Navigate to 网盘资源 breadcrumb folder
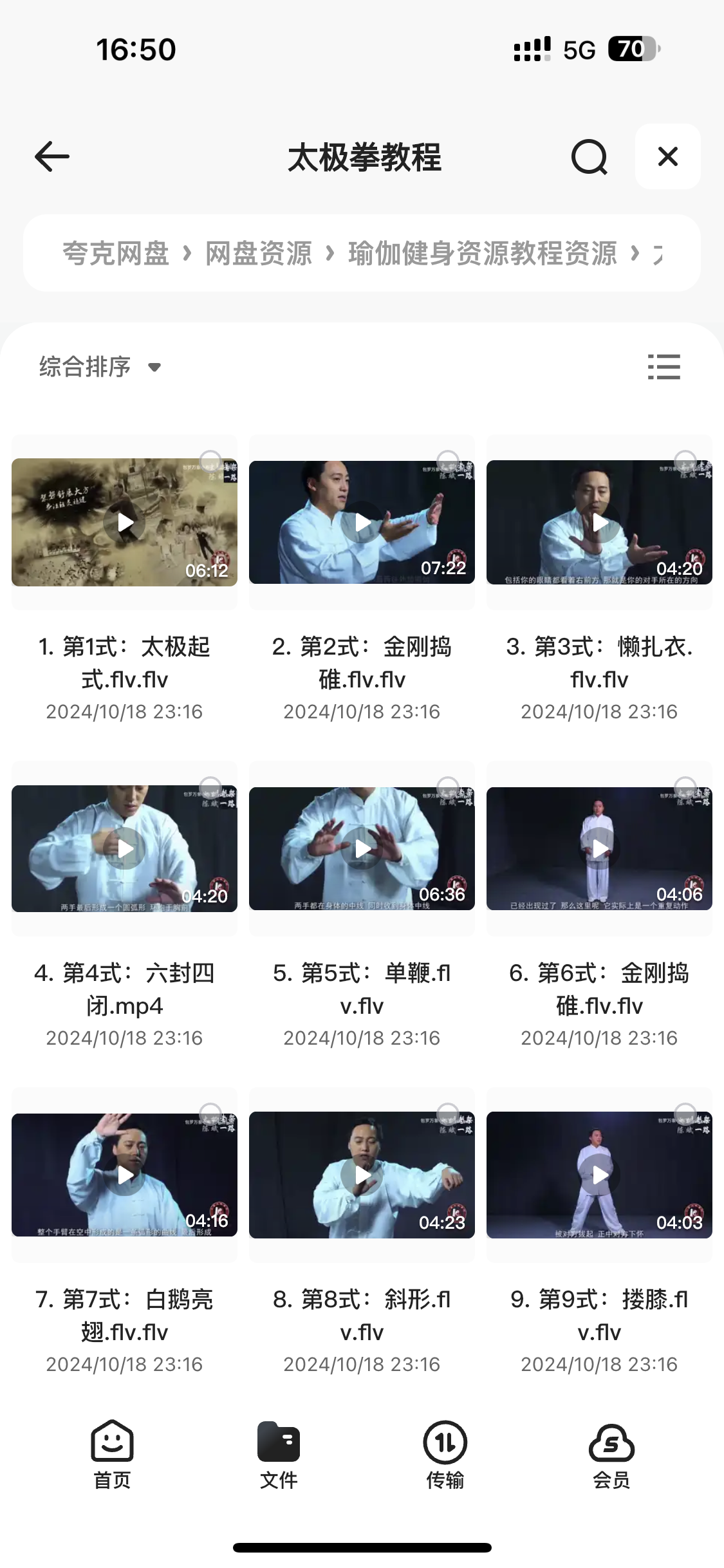 point(259,254)
